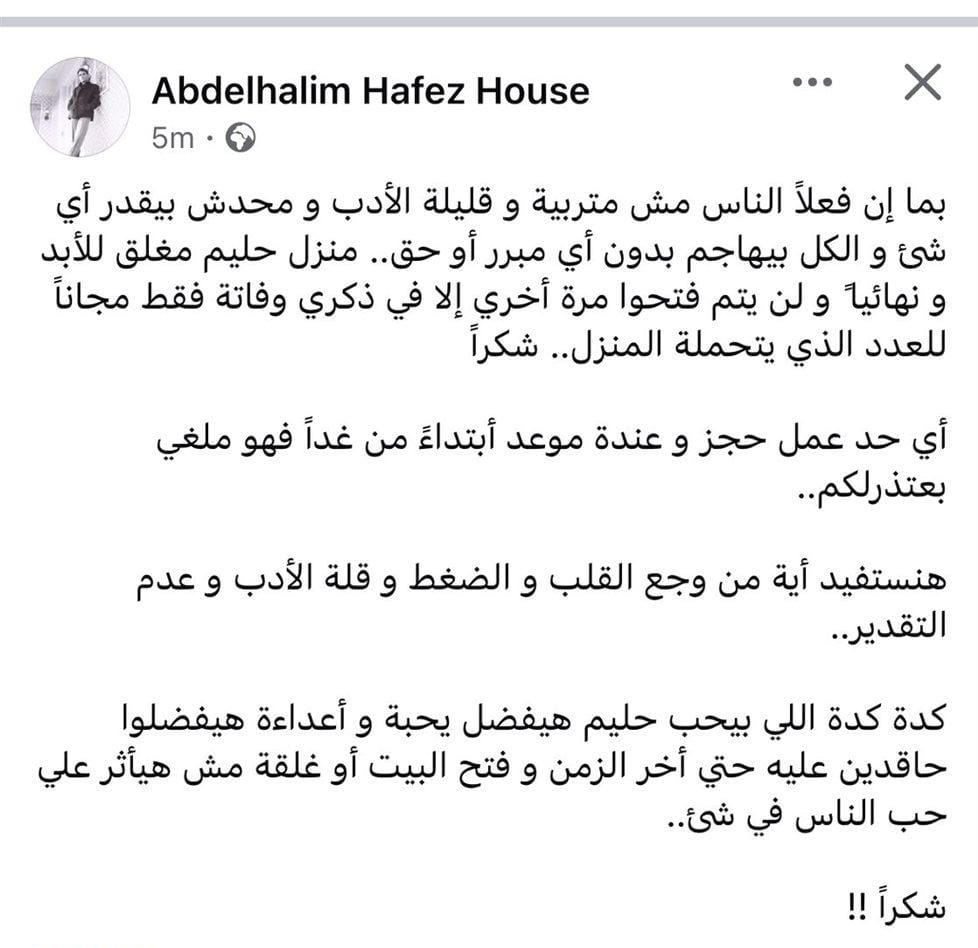This screenshot has height=948, width=978.
Task: Open the post's three-dot options menu
Action: 812,84
